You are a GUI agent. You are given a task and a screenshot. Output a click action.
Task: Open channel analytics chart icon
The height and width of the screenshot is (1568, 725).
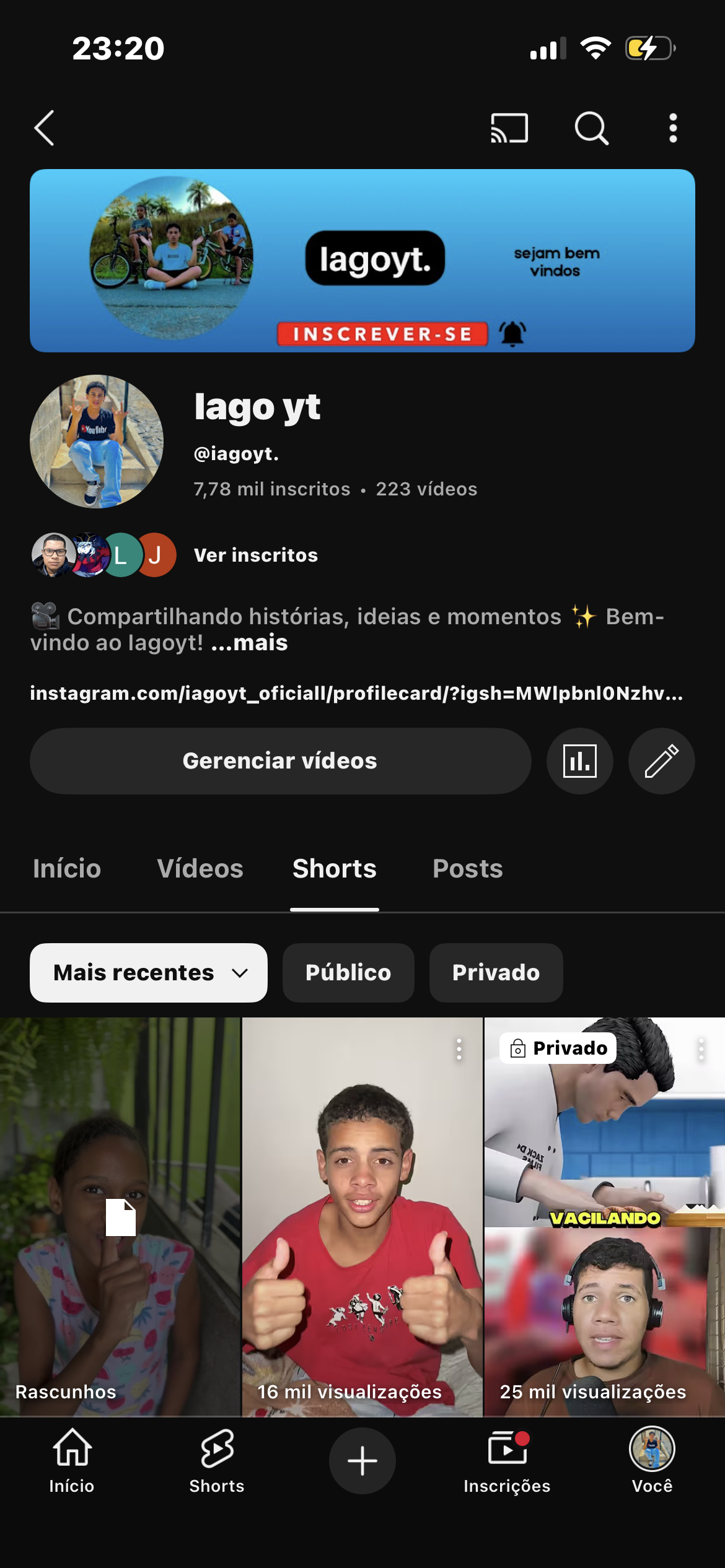point(579,761)
